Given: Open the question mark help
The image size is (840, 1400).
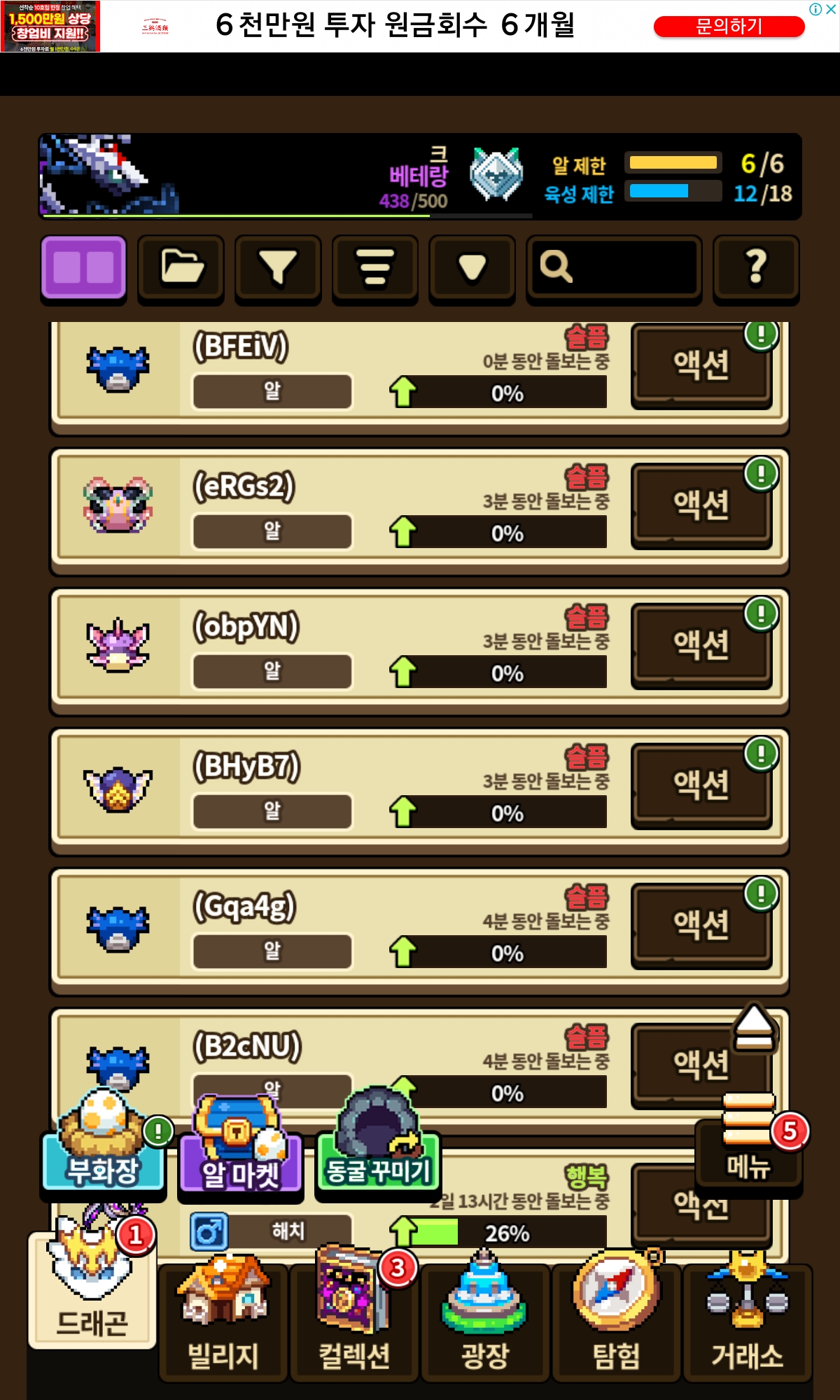Looking at the screenshot, I should tap(756, 268).
